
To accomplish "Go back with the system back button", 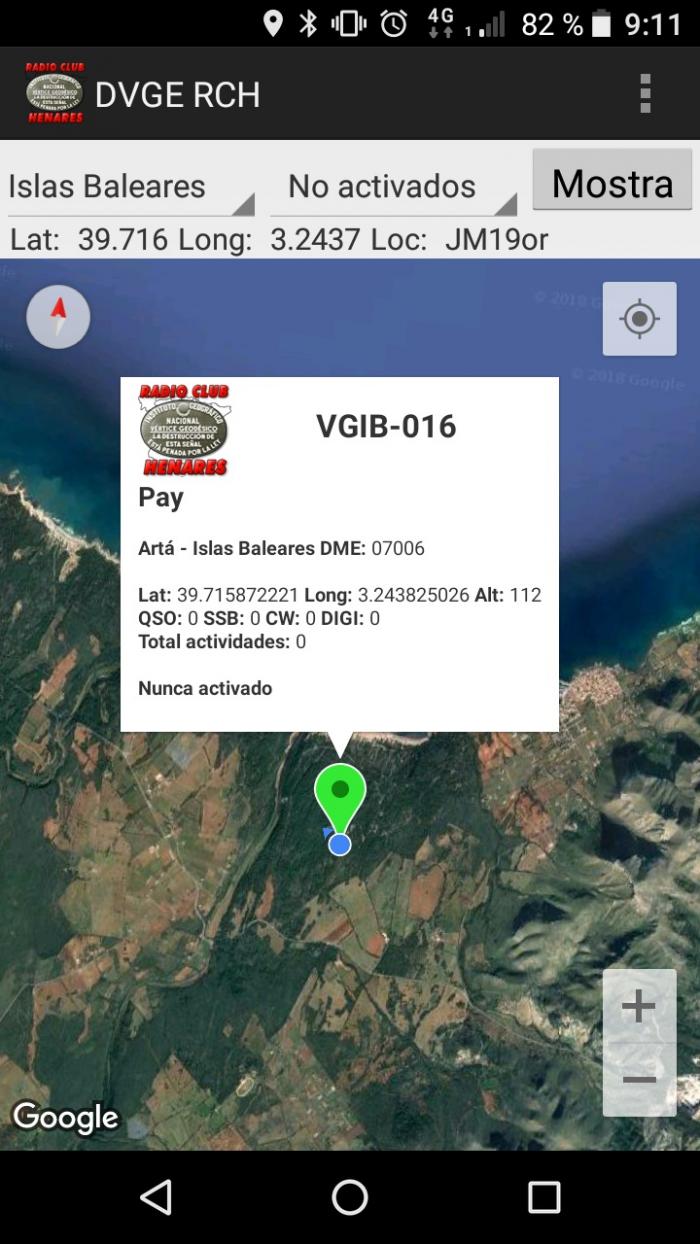I will 156,1197.
